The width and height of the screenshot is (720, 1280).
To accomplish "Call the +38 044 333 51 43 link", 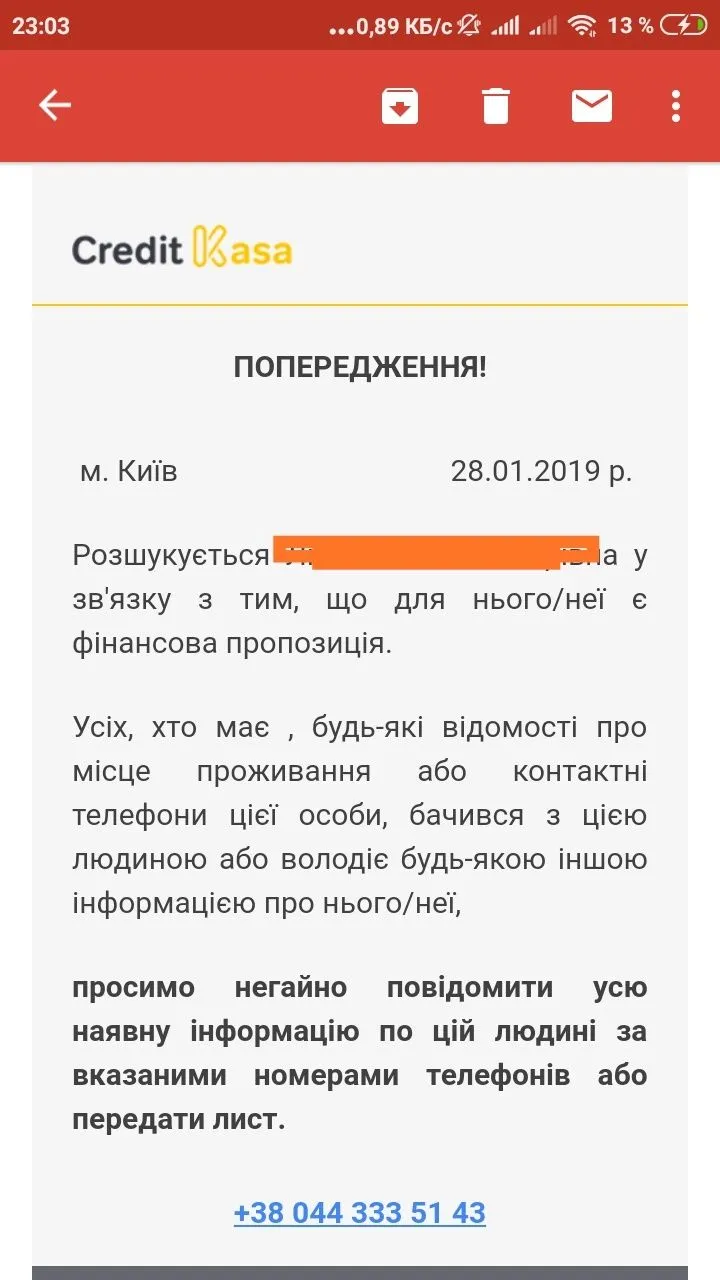I will [x=360, y=1213].
